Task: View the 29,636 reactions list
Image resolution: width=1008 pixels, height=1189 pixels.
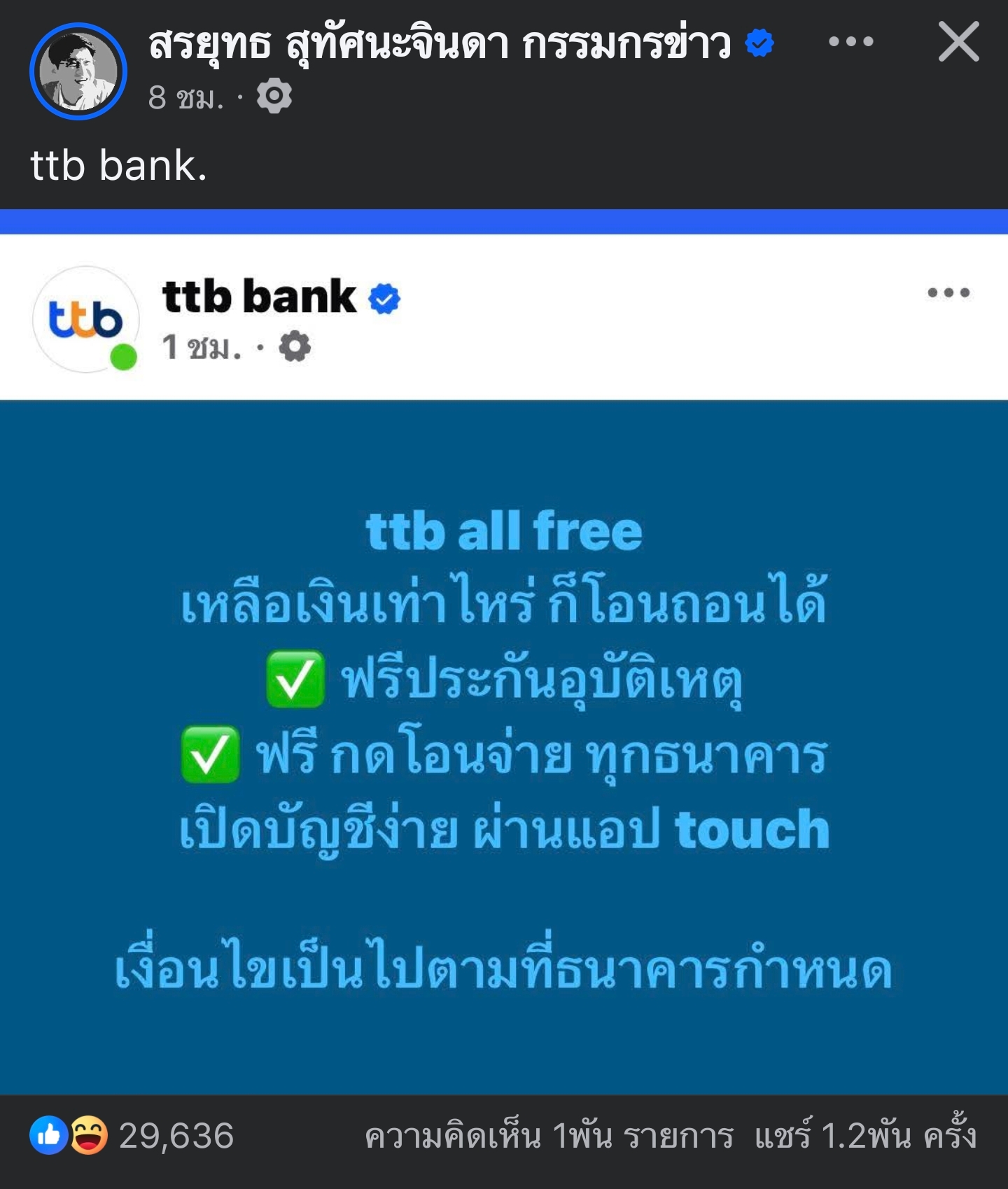Action: (133, 1135)
